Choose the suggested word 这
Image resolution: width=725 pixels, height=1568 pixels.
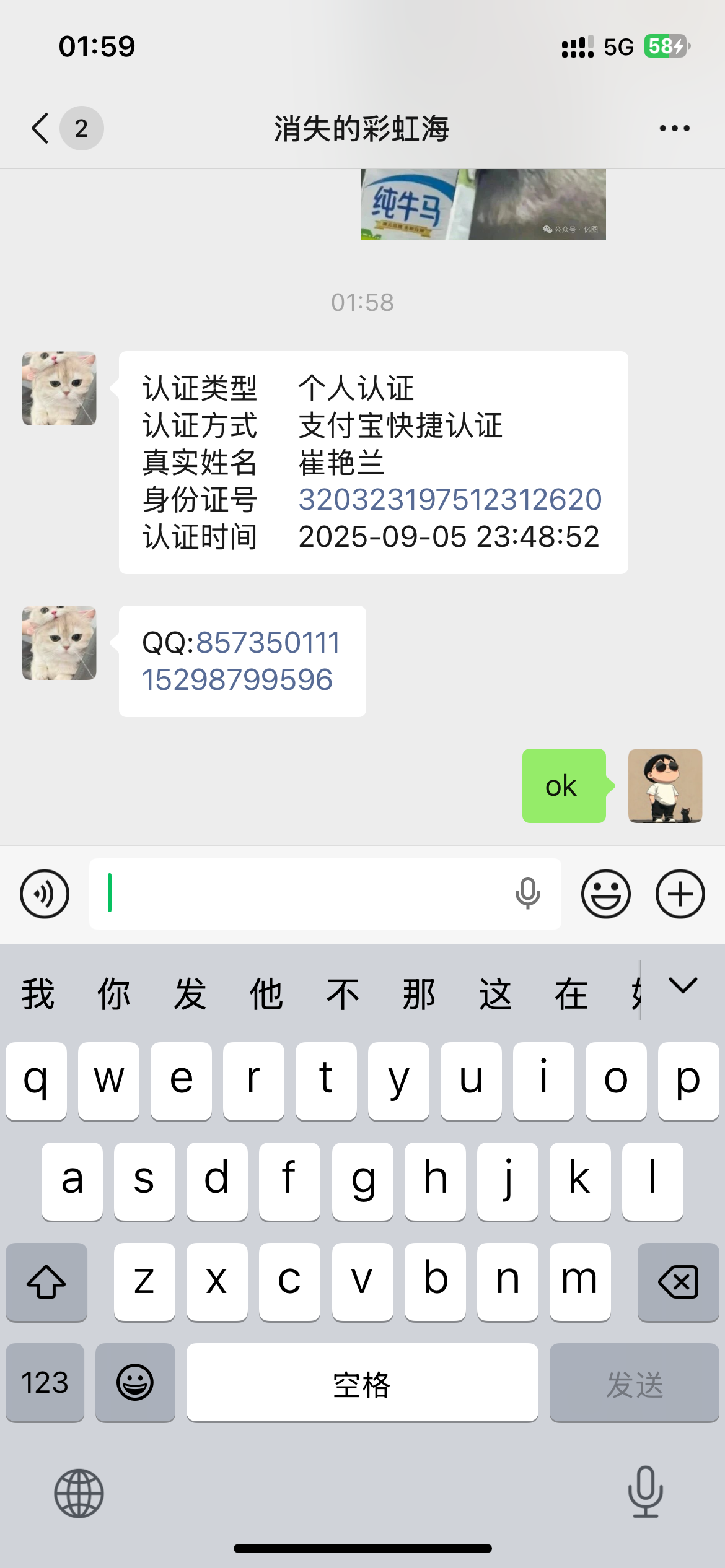point(495,994)
